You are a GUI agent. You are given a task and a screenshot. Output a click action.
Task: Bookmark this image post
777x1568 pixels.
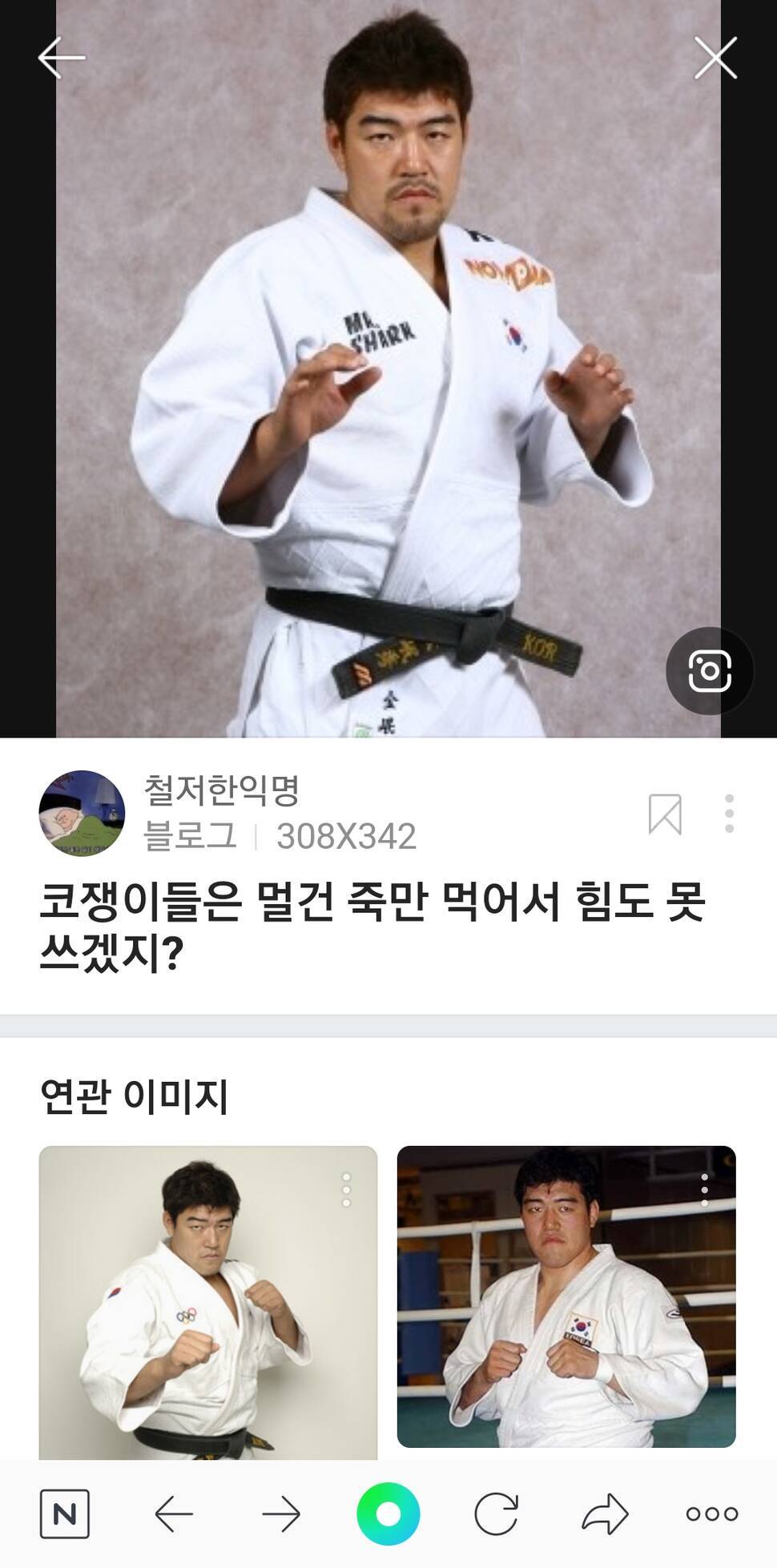(665, 814)
